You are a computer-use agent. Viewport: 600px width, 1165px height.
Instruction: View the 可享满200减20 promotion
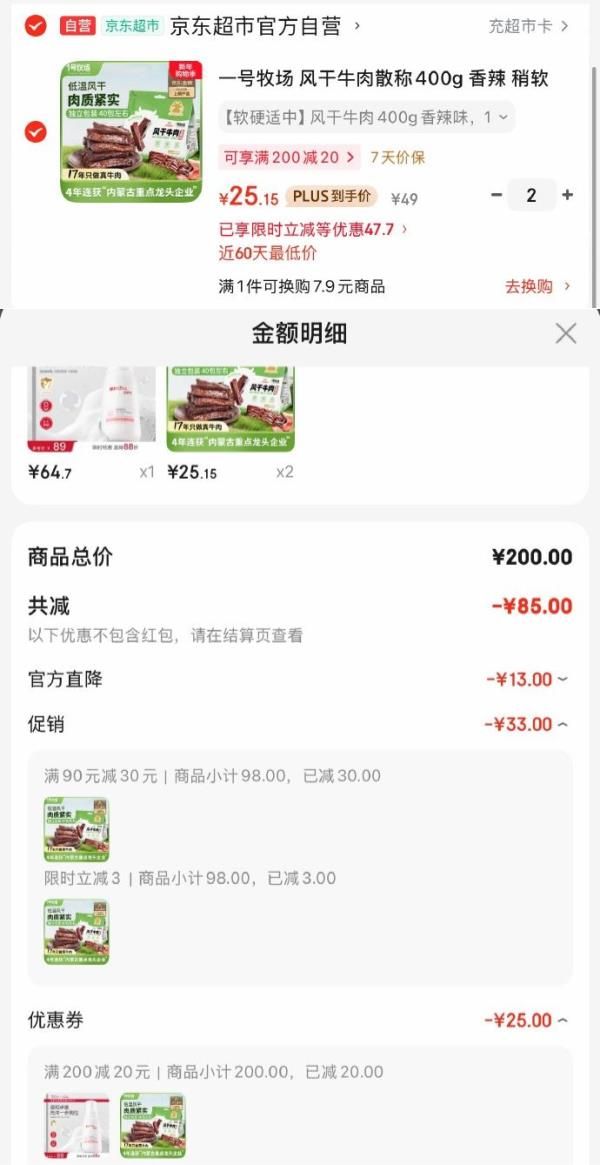pyautogui.click(x=292, y=157)
